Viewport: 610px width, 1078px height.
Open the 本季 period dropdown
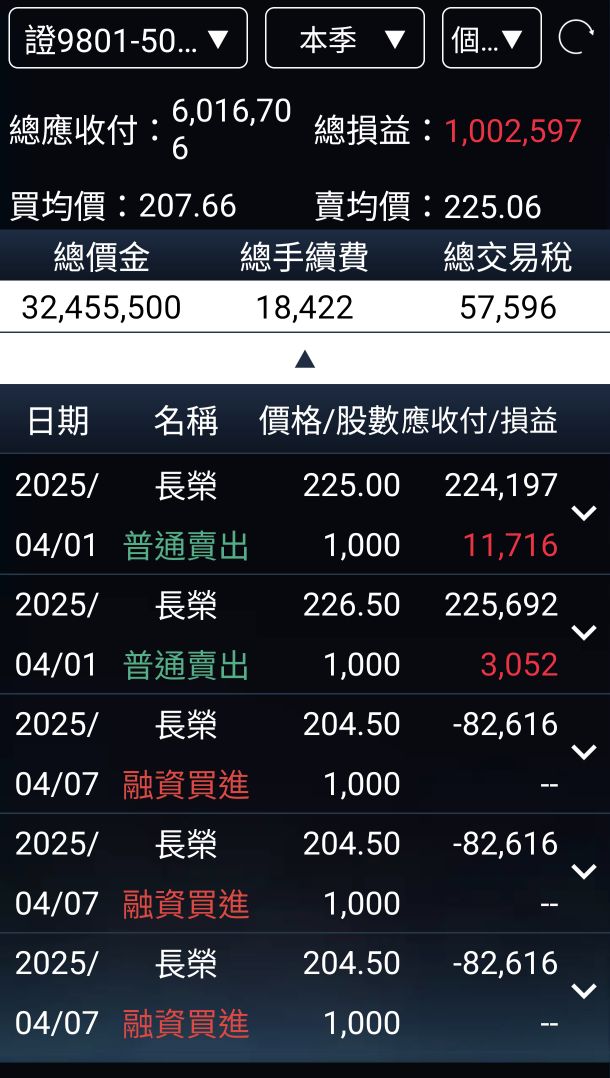point(345,39)
